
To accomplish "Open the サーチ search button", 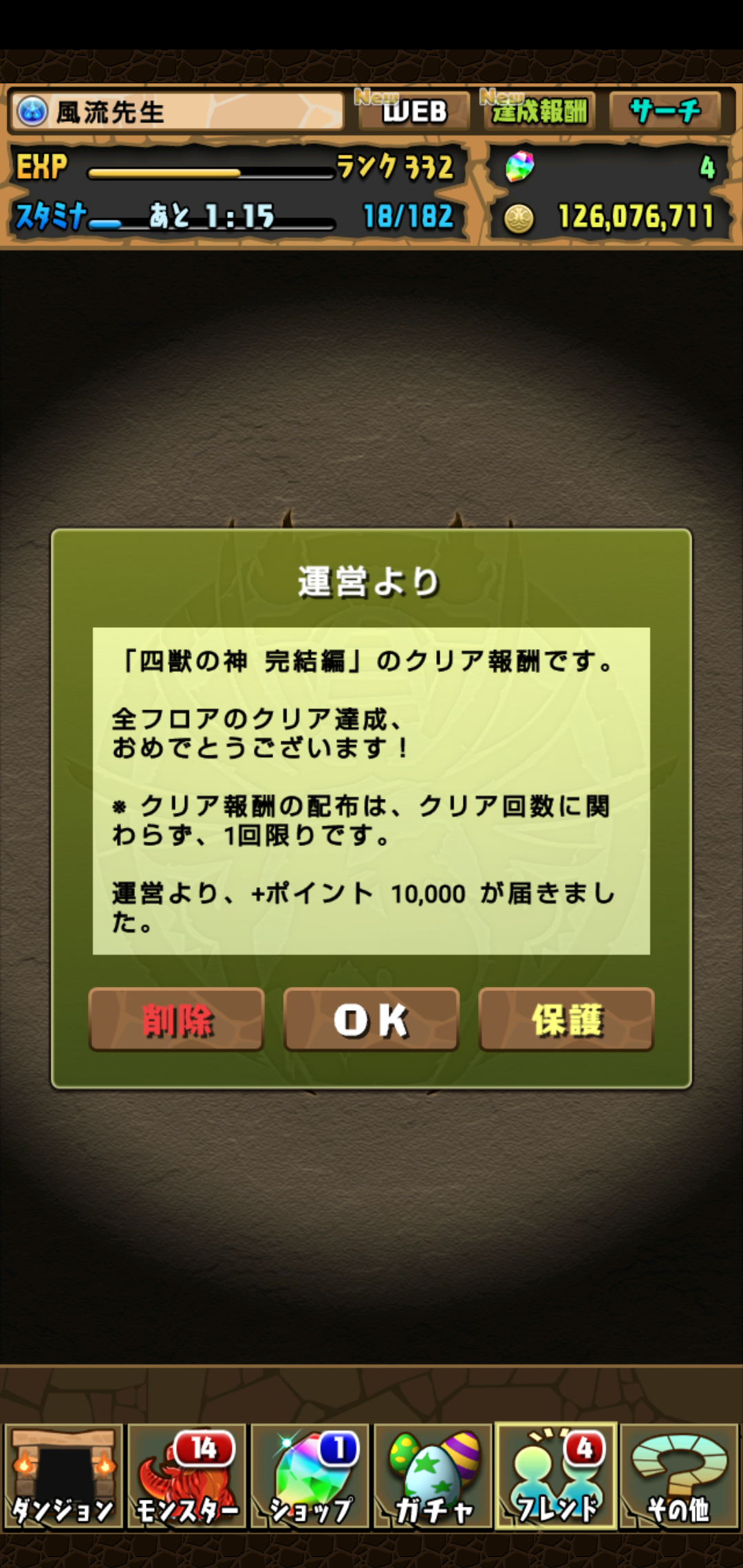I will coord(665,111).
